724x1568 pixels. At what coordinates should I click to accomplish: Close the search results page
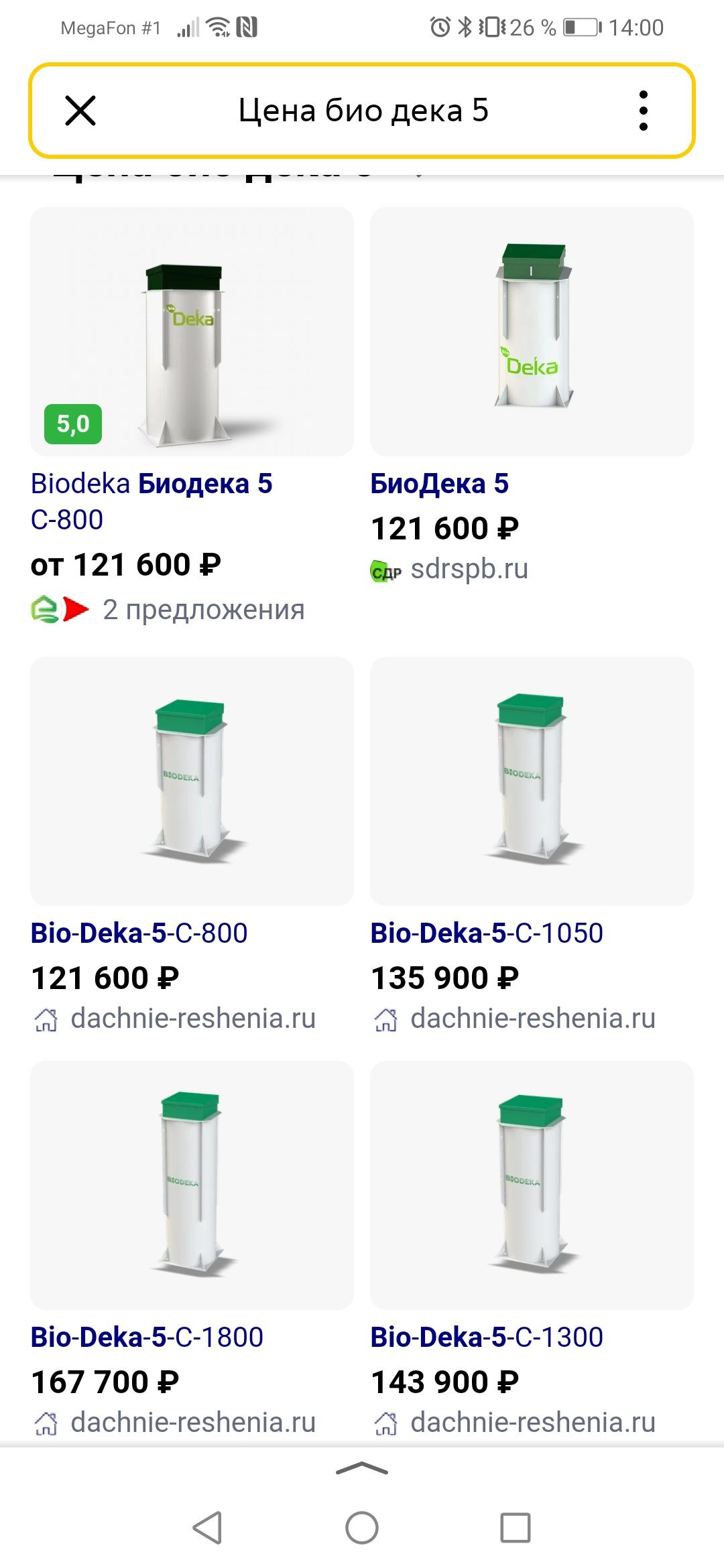[x=80, y=111]
